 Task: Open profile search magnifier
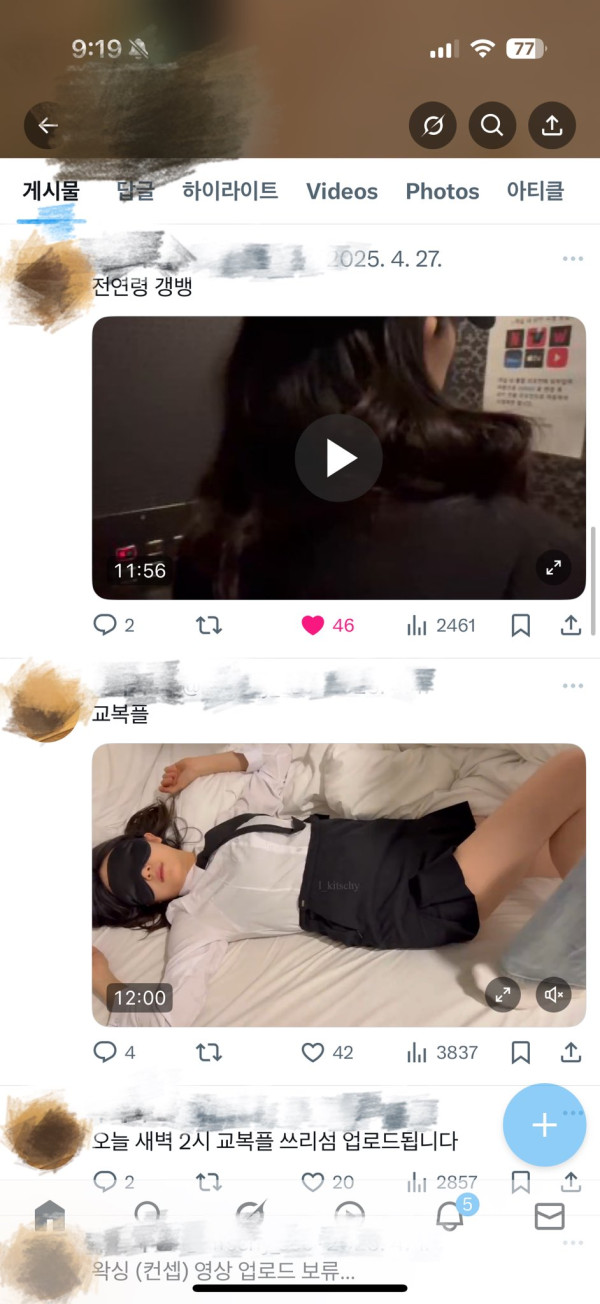[x=491, y=126]
